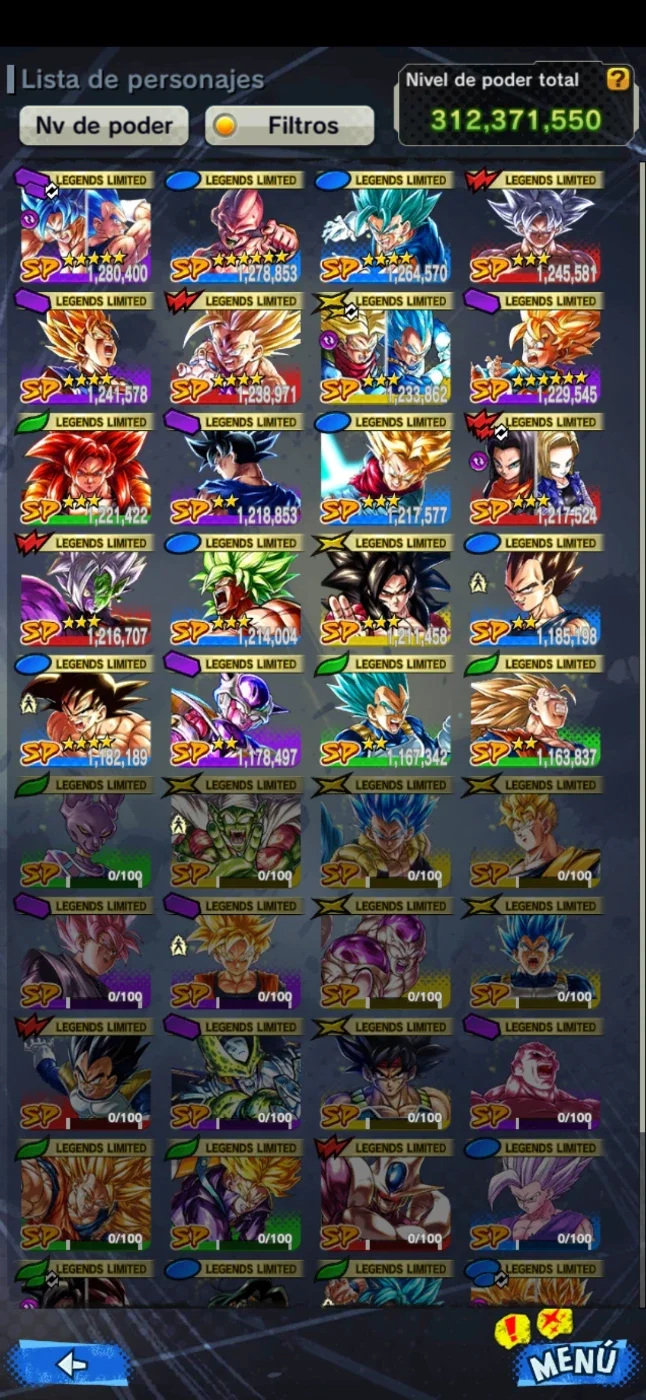The width and height of the screenshot is (646, 1400).
Task: Tap the yellow question mark help icon
Action: (x=619, y=78)
